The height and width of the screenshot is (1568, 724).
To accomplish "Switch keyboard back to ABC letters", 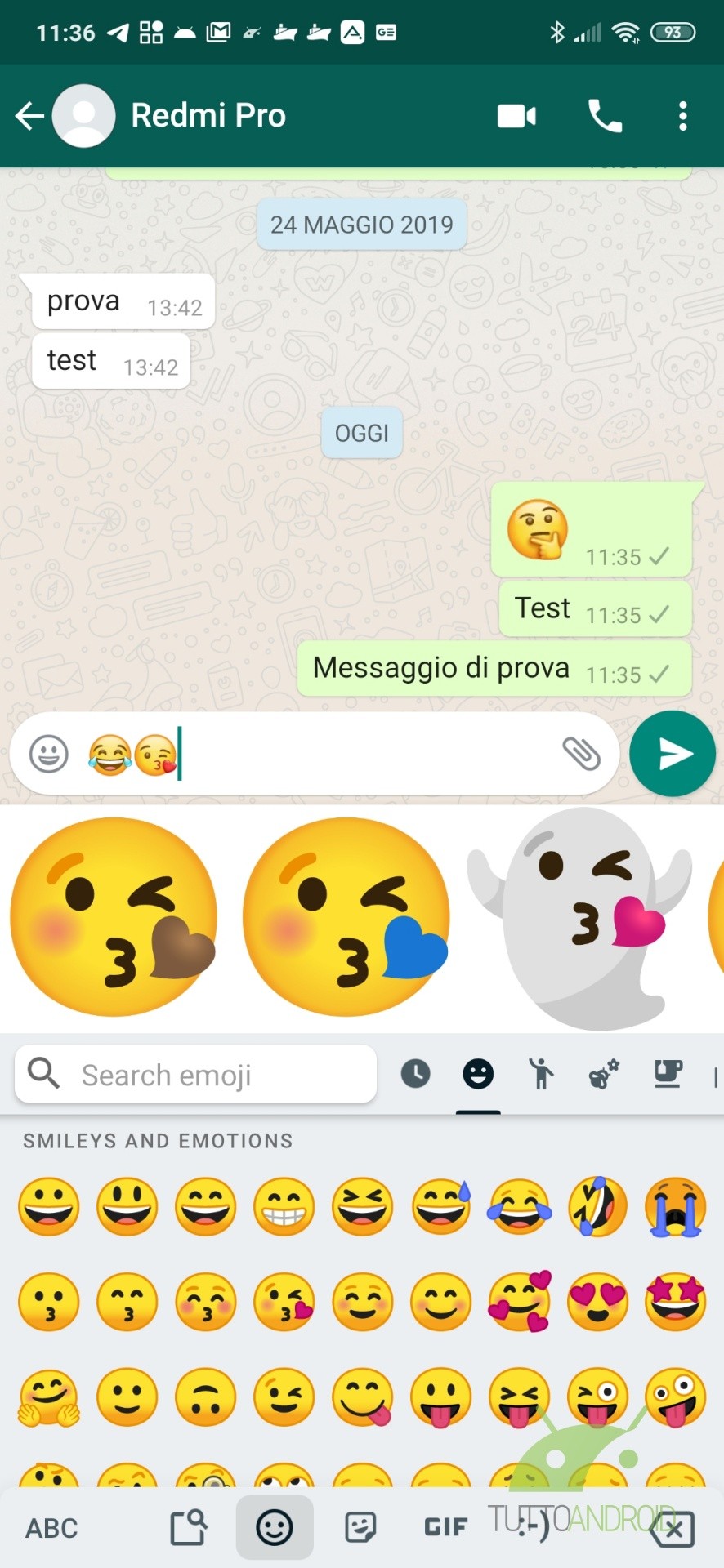I will point(51,1528).
